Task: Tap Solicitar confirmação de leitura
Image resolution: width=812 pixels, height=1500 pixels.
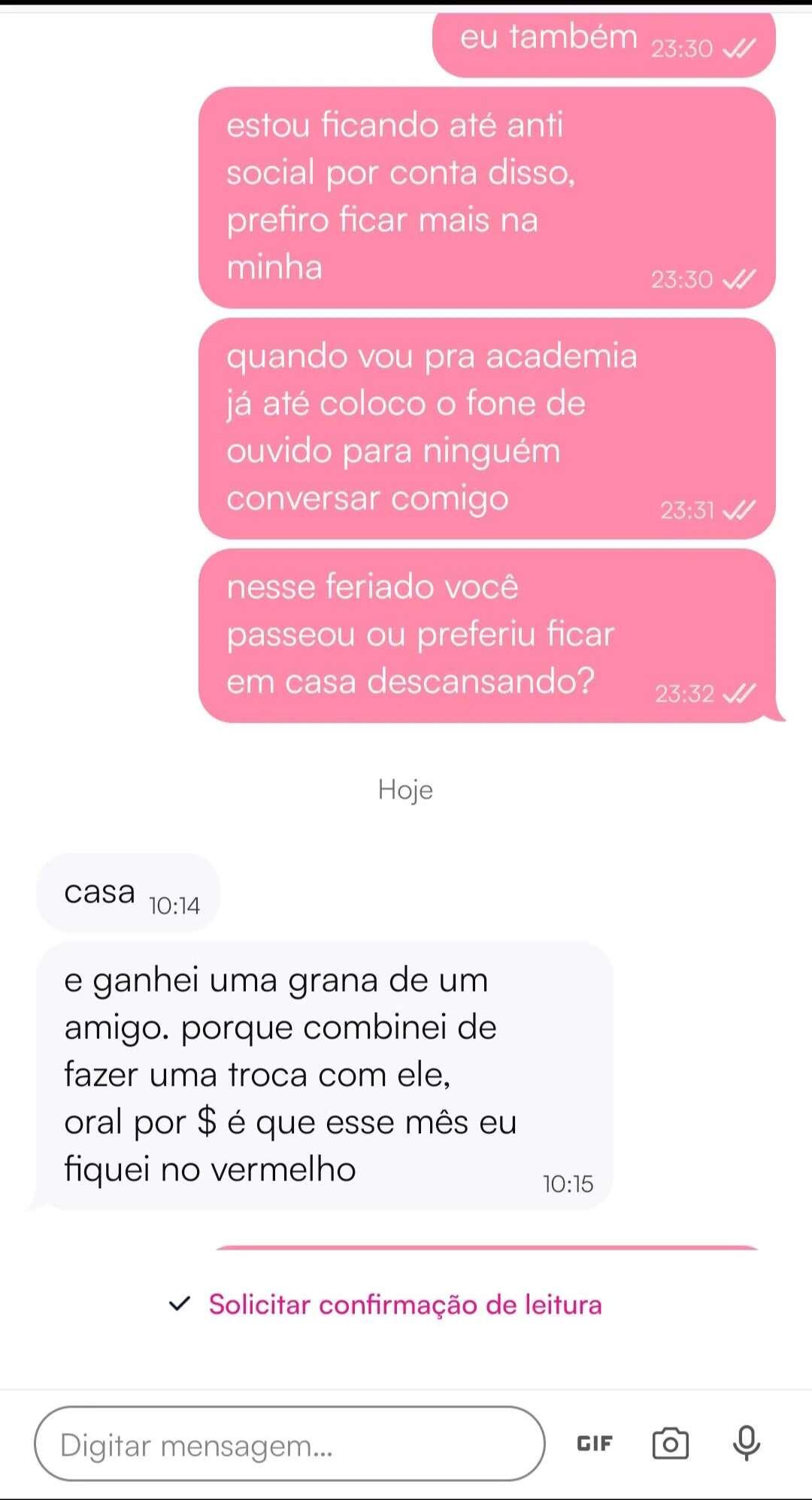Action: [x=404, y=1305]
